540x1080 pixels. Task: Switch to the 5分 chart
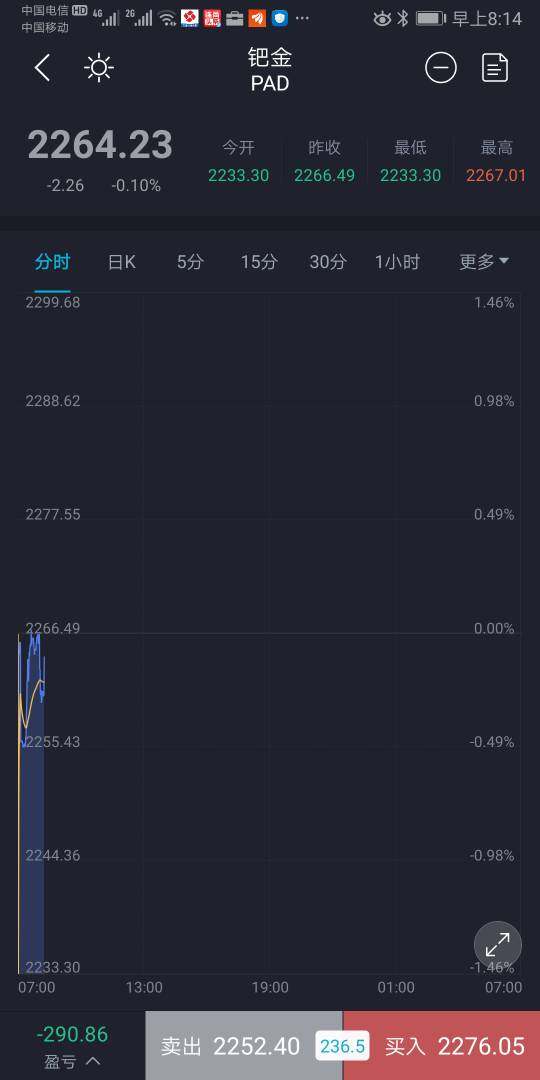coord(190,262)
